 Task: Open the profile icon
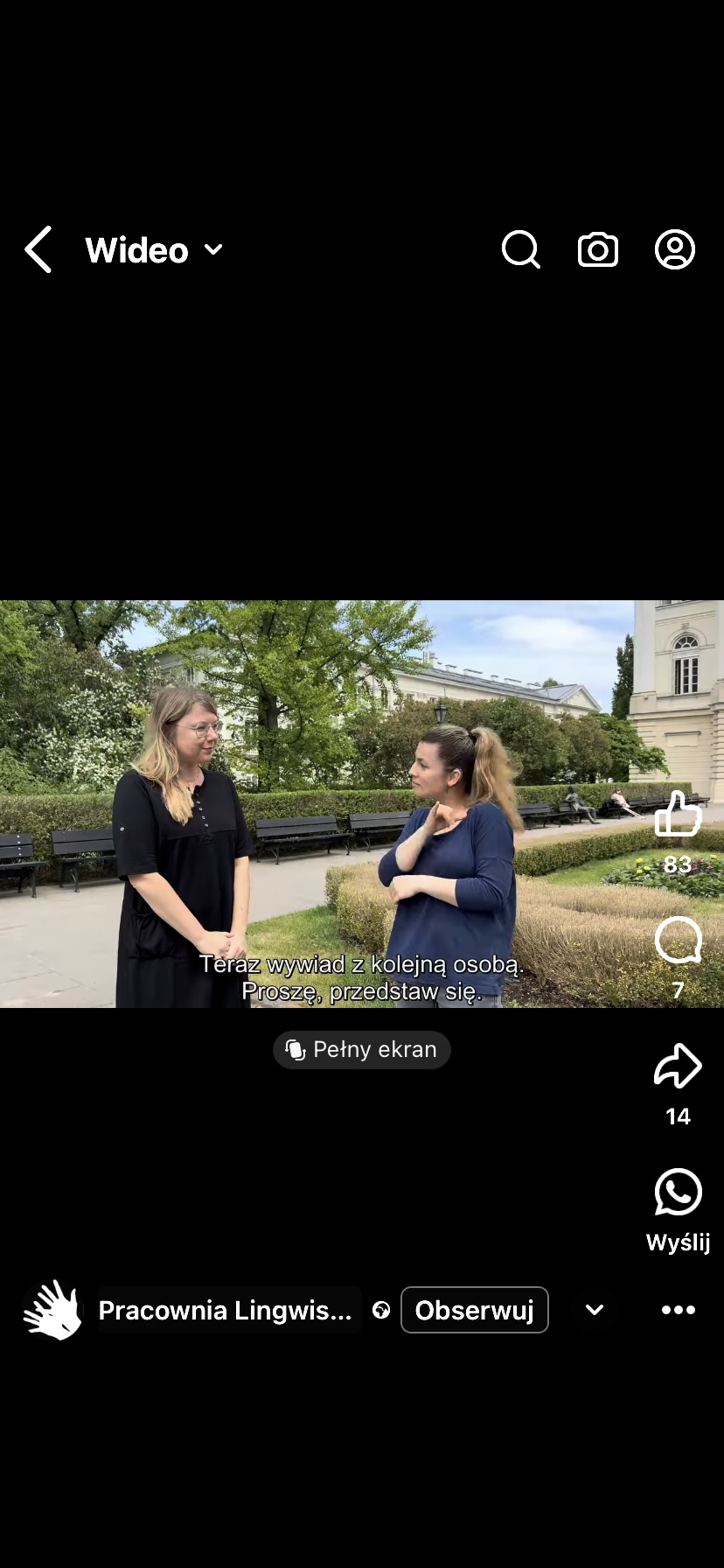click(675, 250)
